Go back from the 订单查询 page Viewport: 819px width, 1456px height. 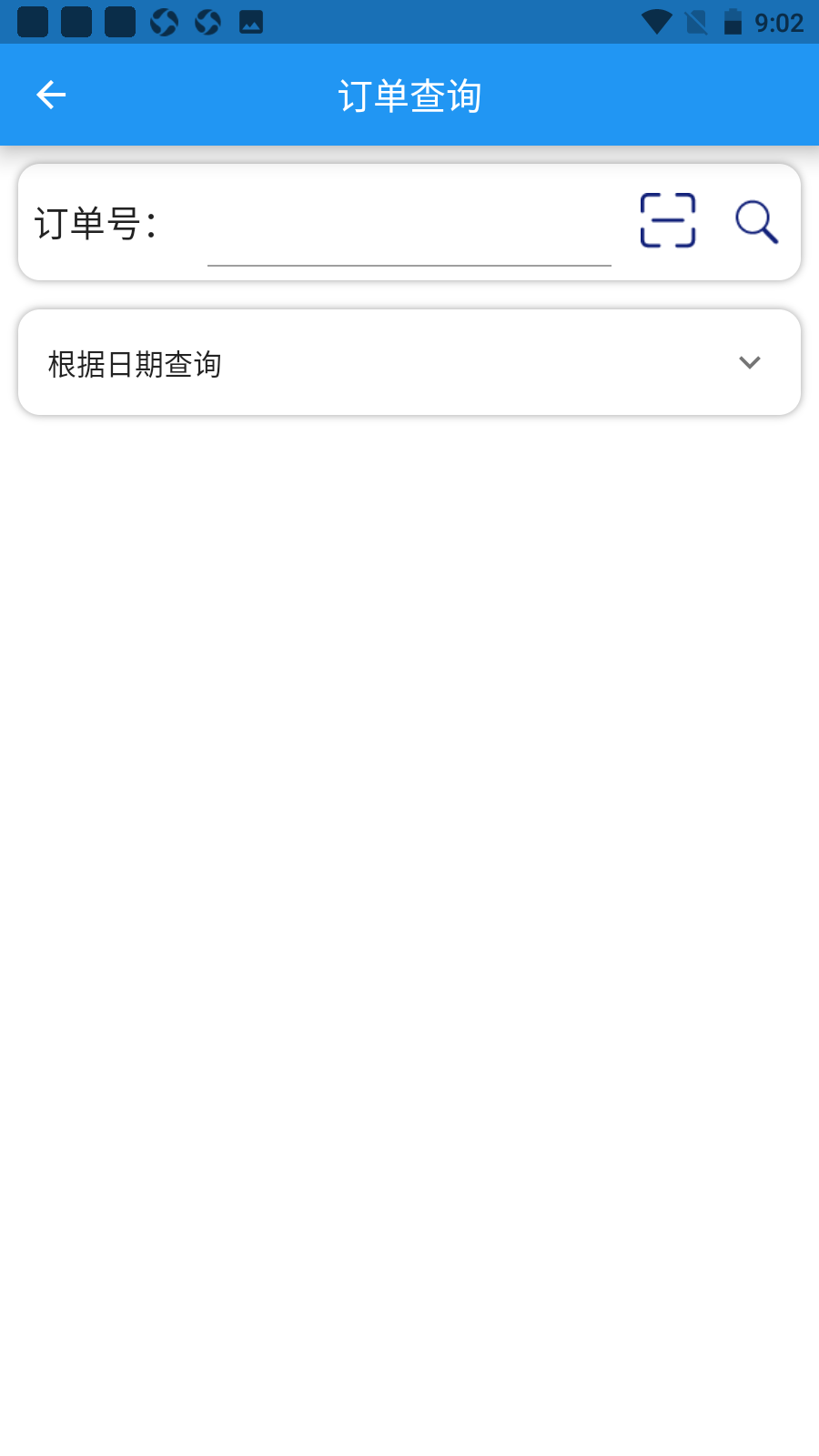coord(51,95)
